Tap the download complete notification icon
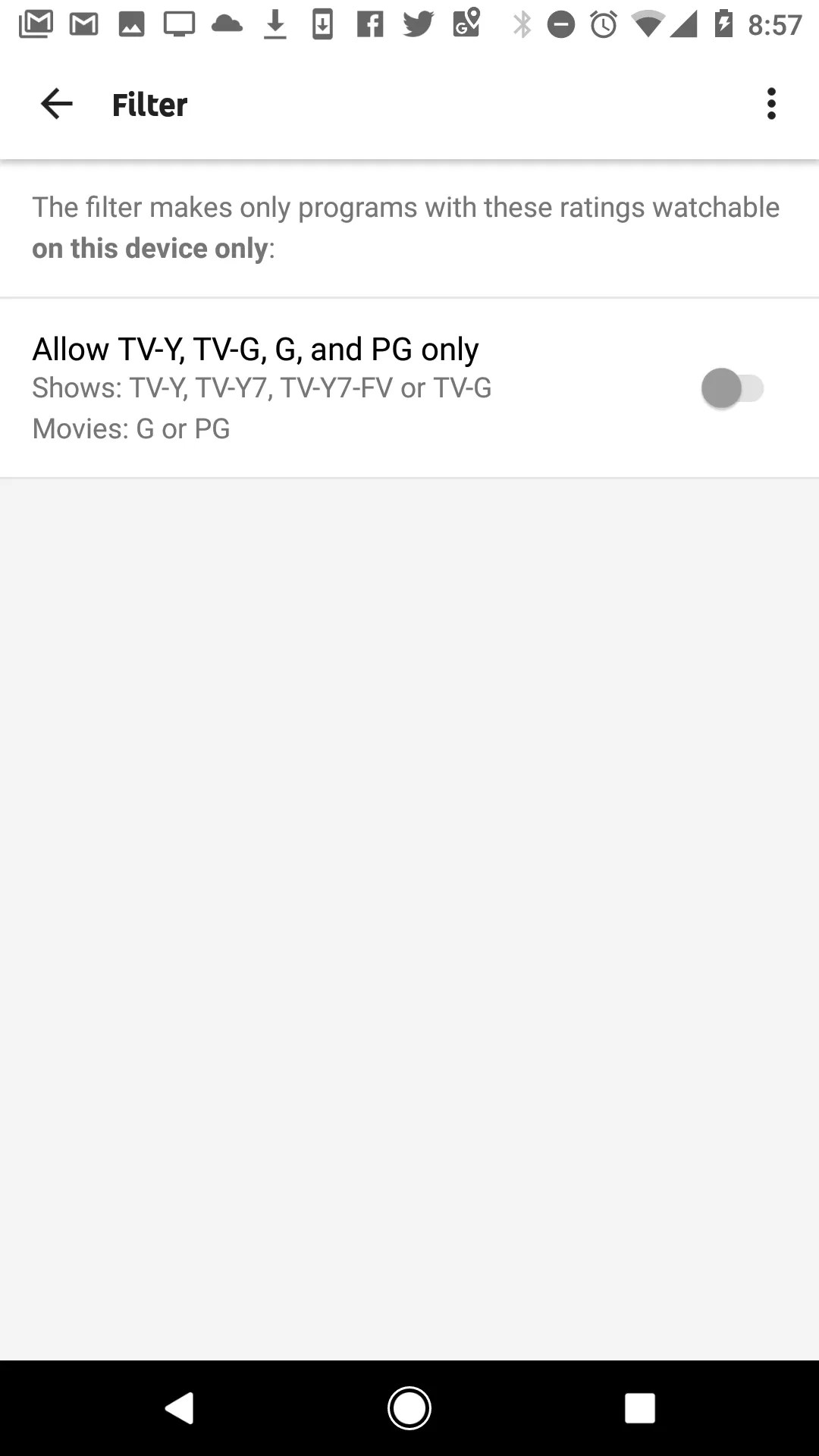Screen dimensions: 819x1456 (x=276, y=24)
